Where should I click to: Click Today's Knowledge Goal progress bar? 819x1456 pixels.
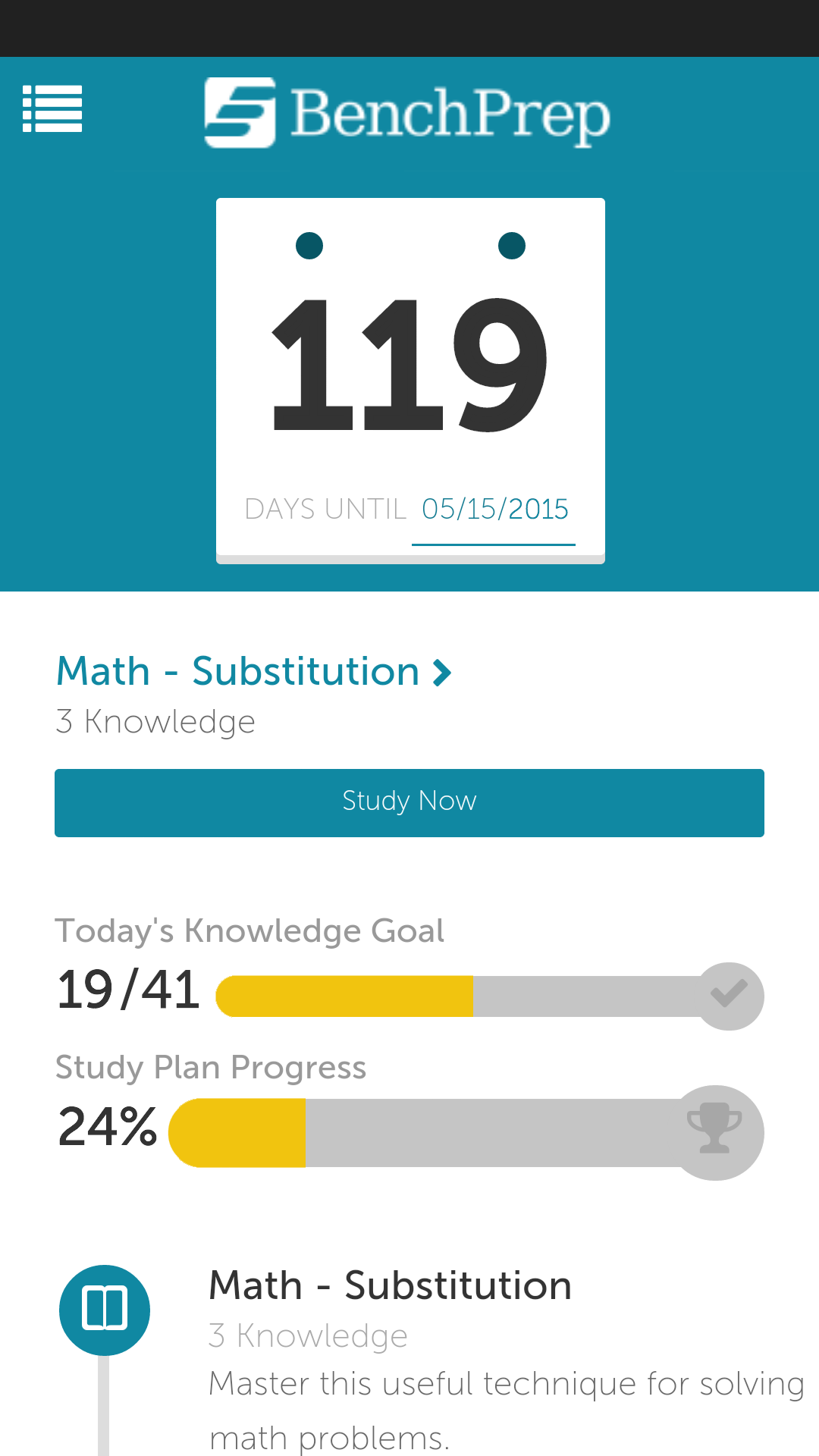[x=489, y=993]
